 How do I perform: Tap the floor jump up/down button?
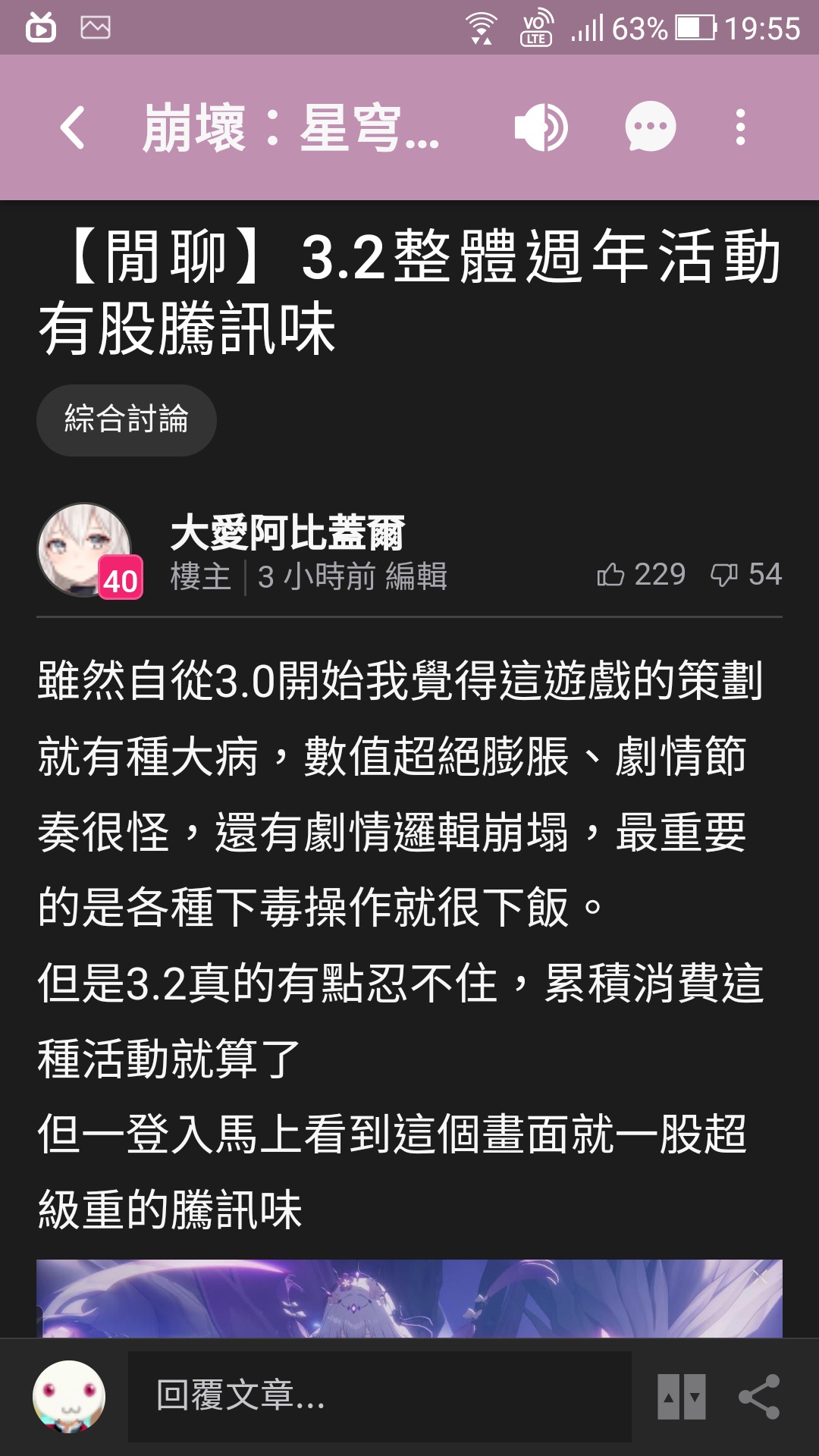point(681,1396)
